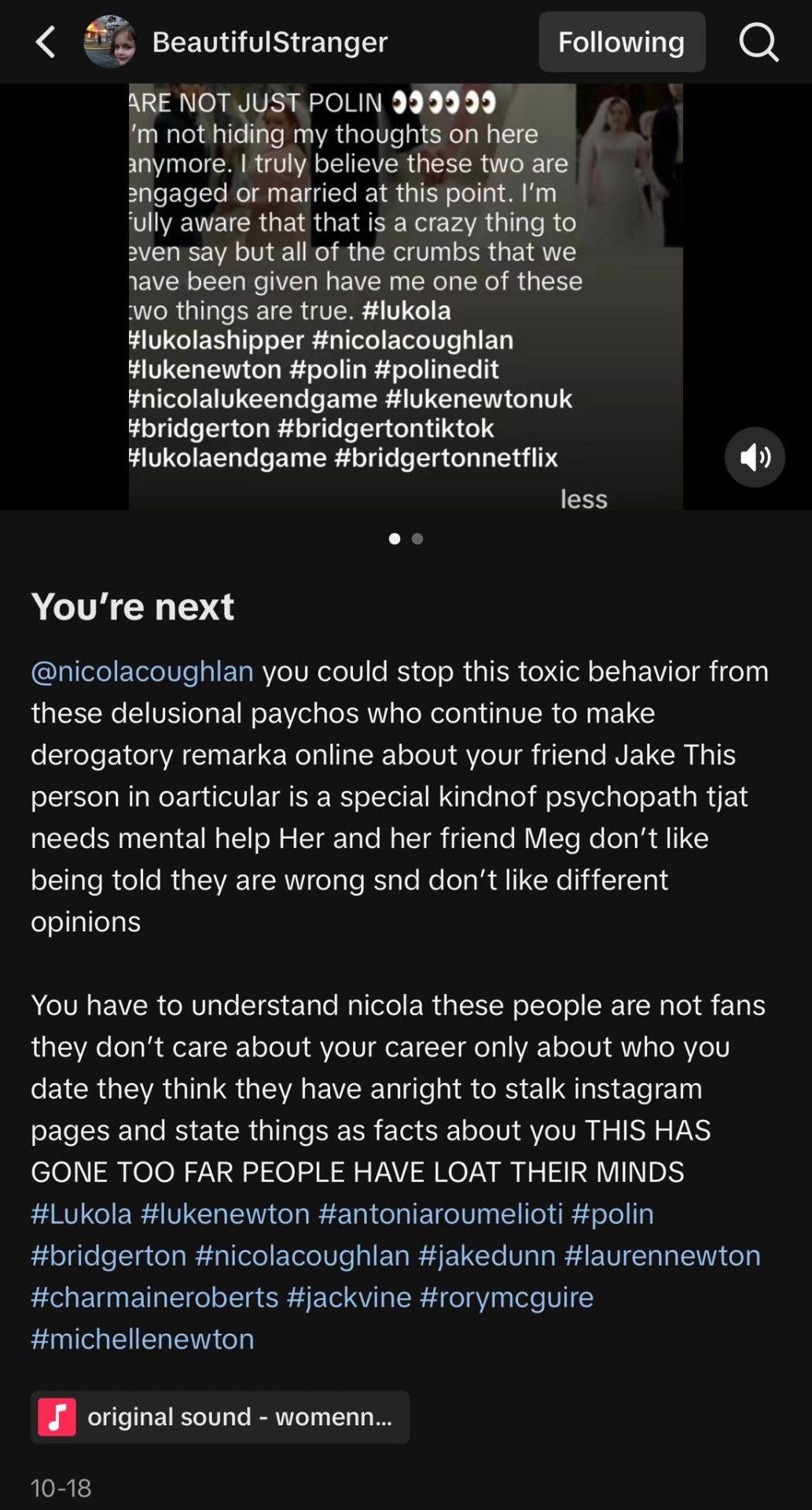Go back using the top arrow
The width and height of the screenshot is (812, 1510).
(x=46, y=42)
